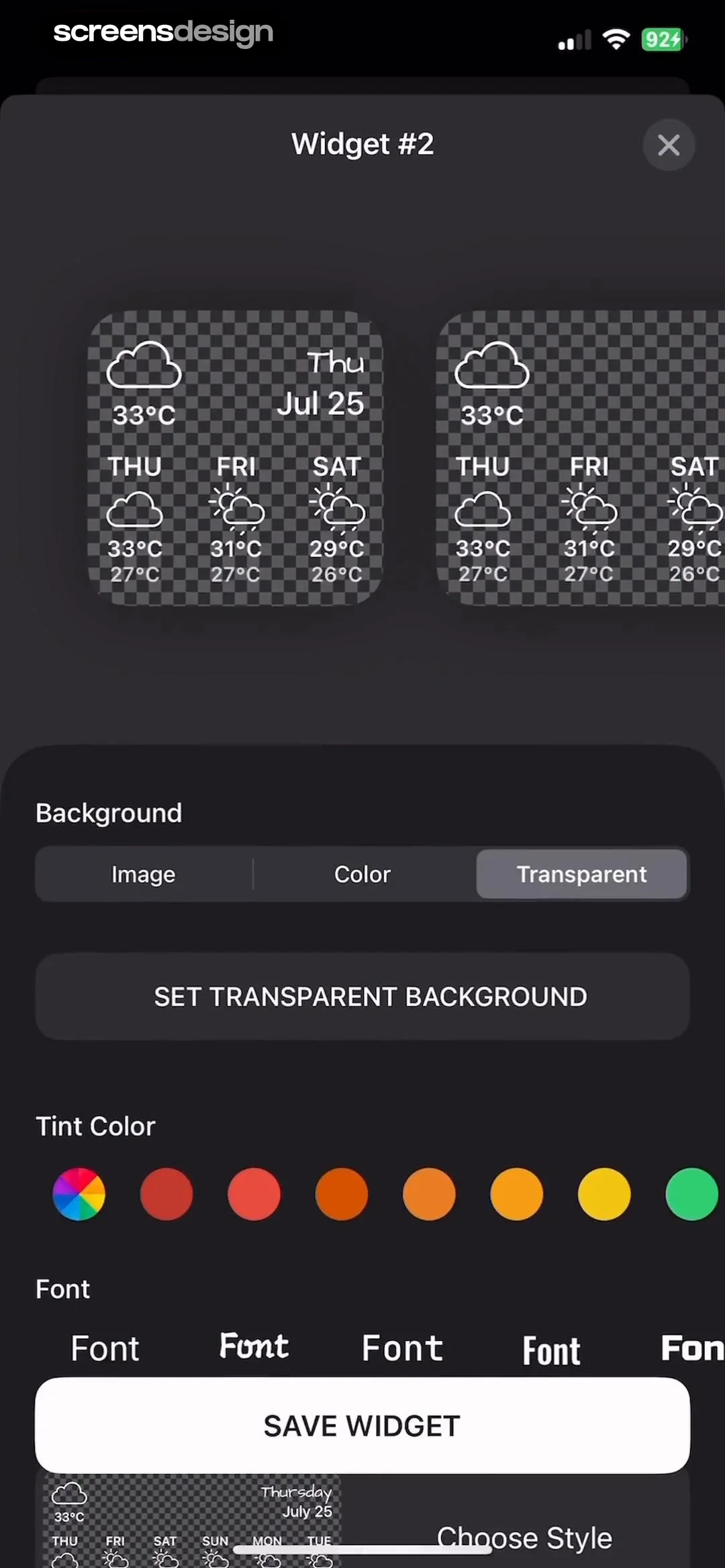Select the first plain font style
Image resolution: width=725 pixels, height=1568 pixels.
pos(105,1348)
